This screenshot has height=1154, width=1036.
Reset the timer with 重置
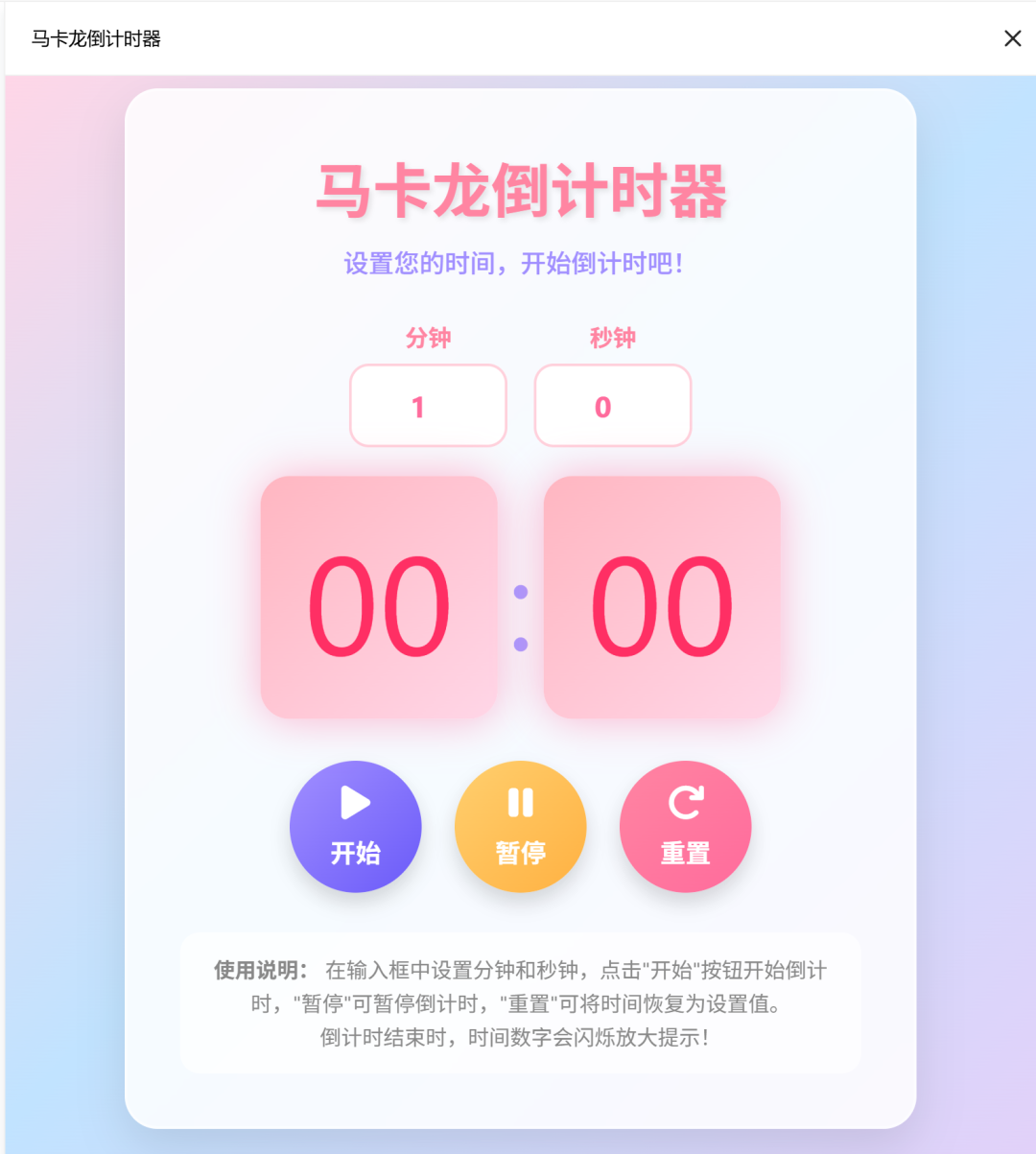tap(685, 827)
